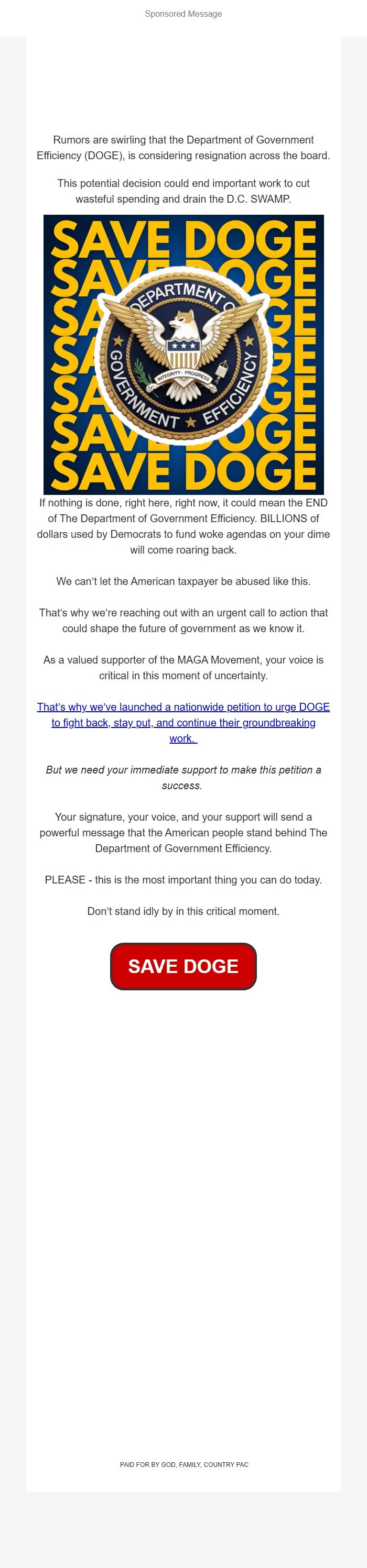Tap the red SAVE DOGE button

pyautogui.click(x=183, y=966)
